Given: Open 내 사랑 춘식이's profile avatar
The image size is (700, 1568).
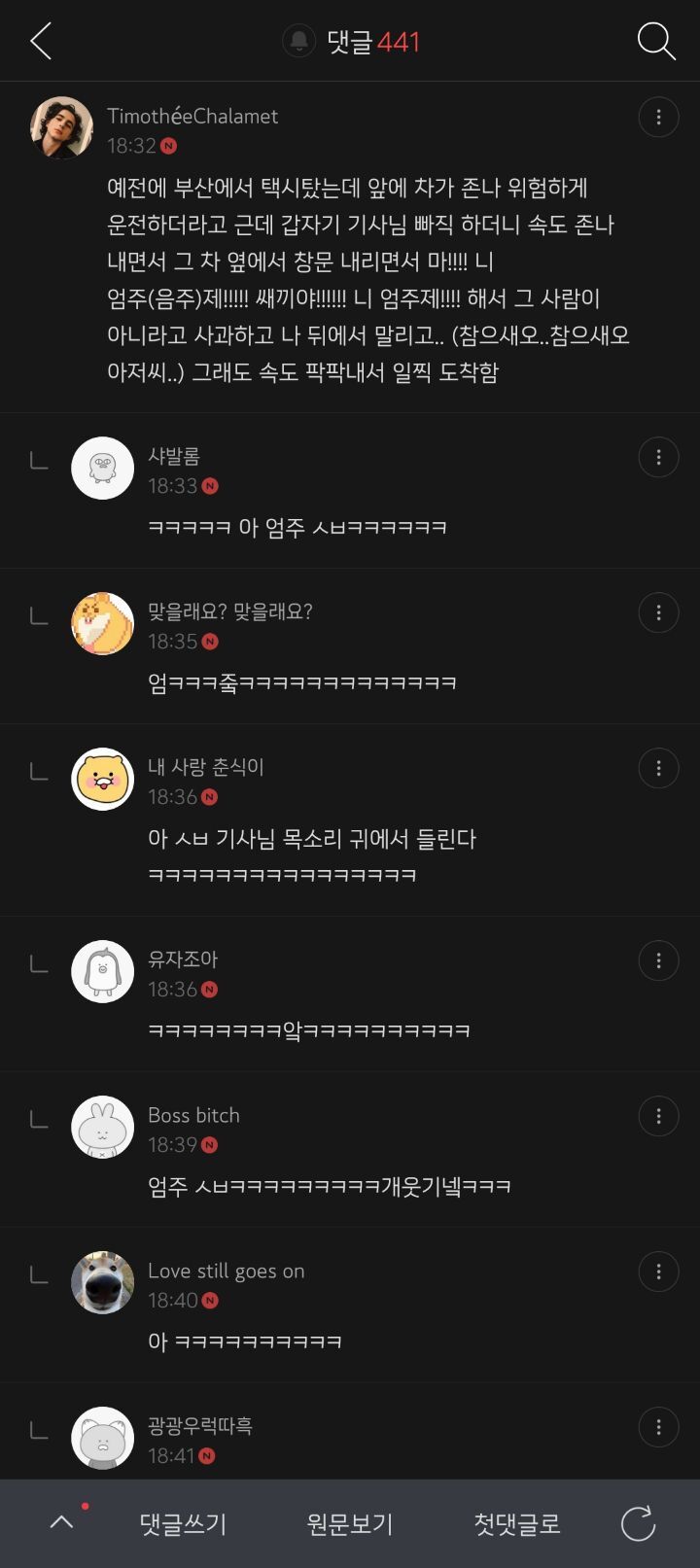Looking at the screenshot, I should coord(102,779).
